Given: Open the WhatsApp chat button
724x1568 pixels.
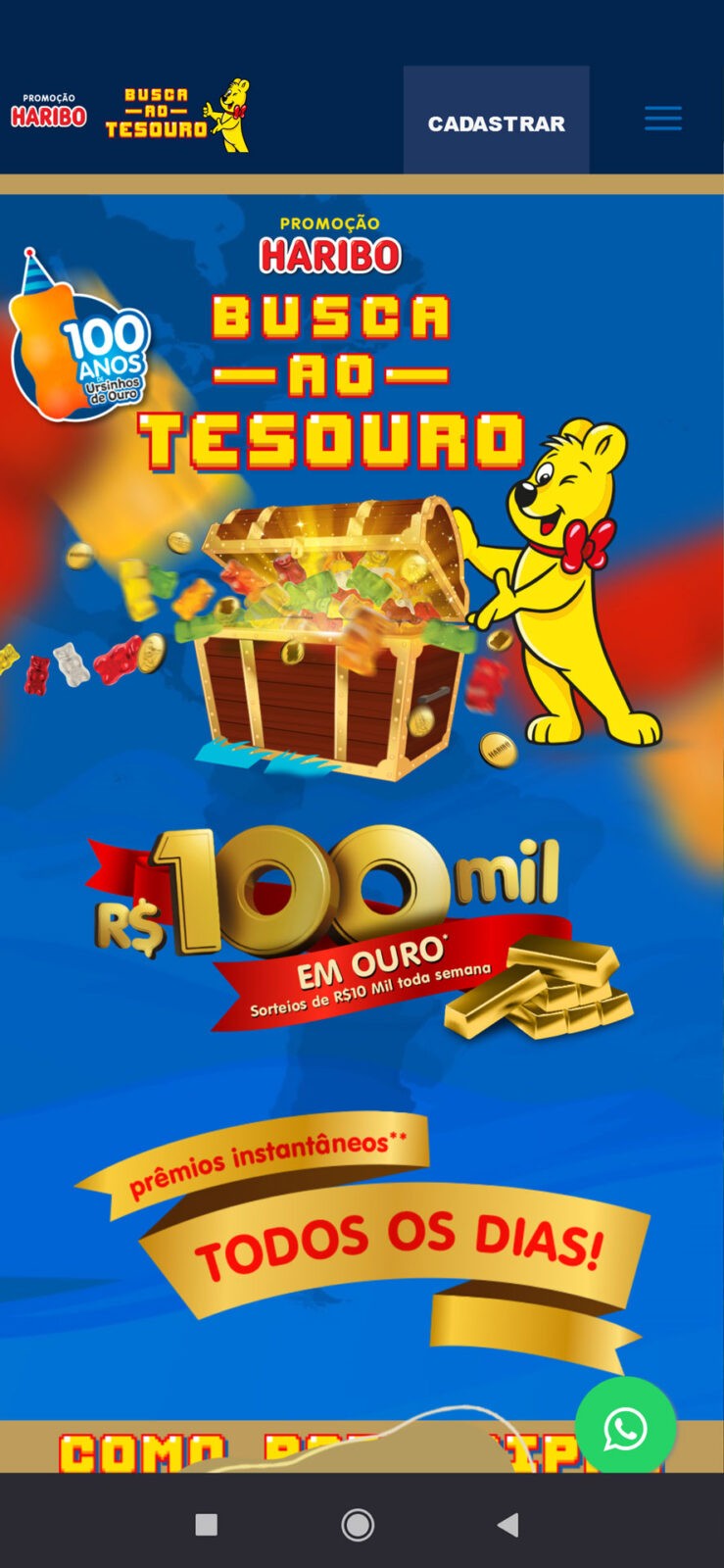Looking at the screenshot, I should tap(625, 1428).
